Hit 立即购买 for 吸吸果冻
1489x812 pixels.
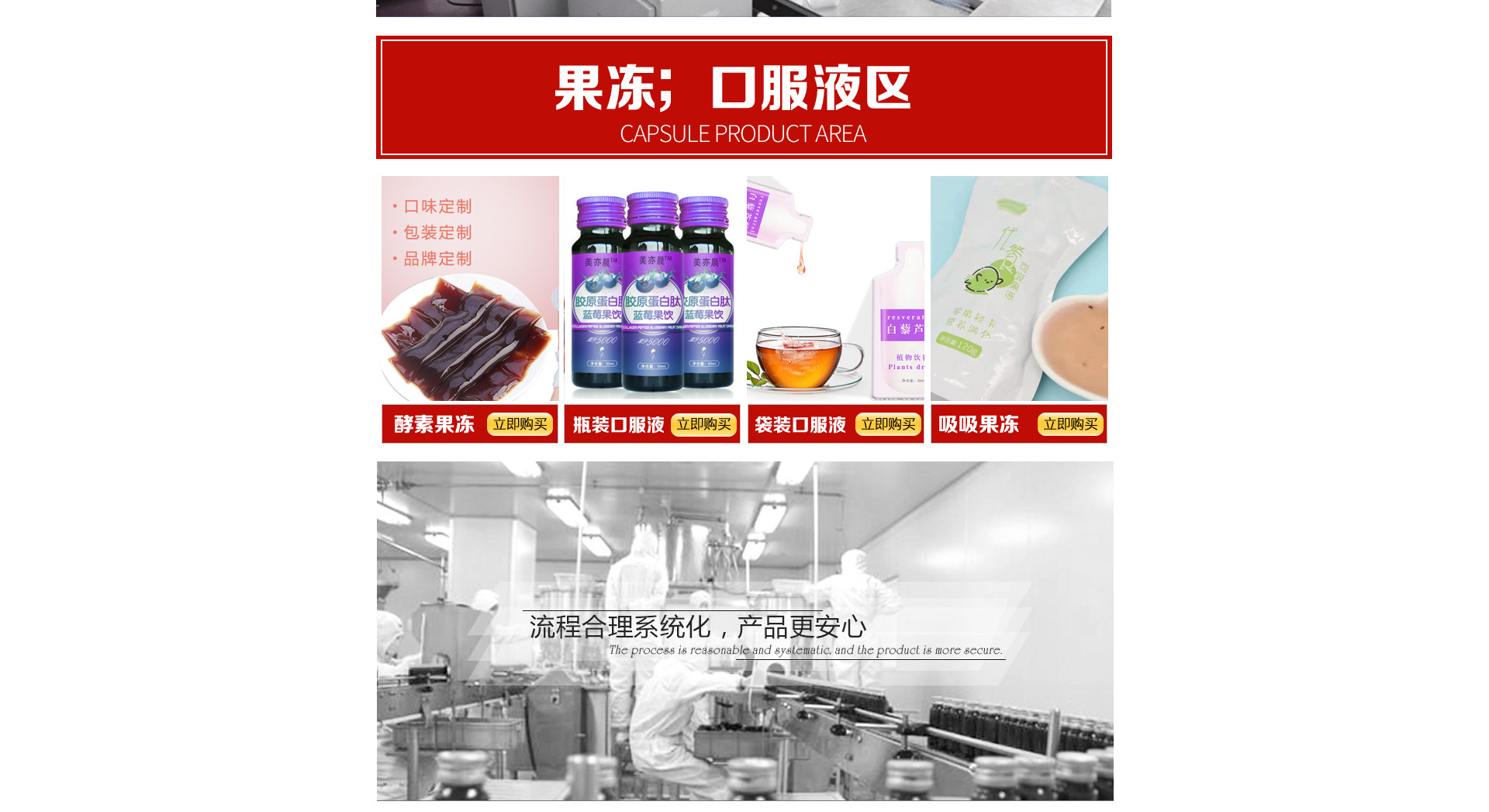point(1070,424)
